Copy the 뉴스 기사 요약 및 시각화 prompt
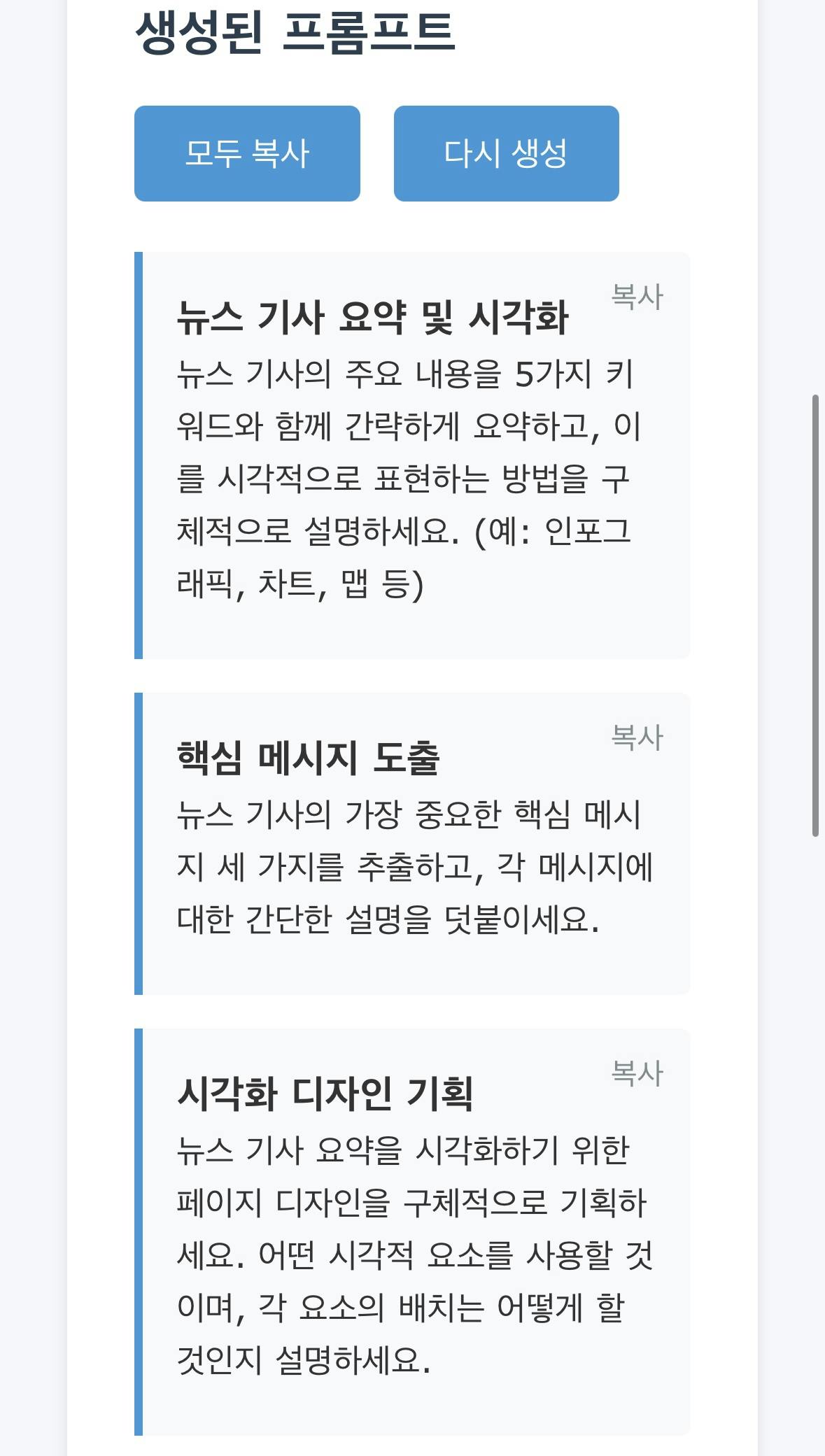 [637, 297]
